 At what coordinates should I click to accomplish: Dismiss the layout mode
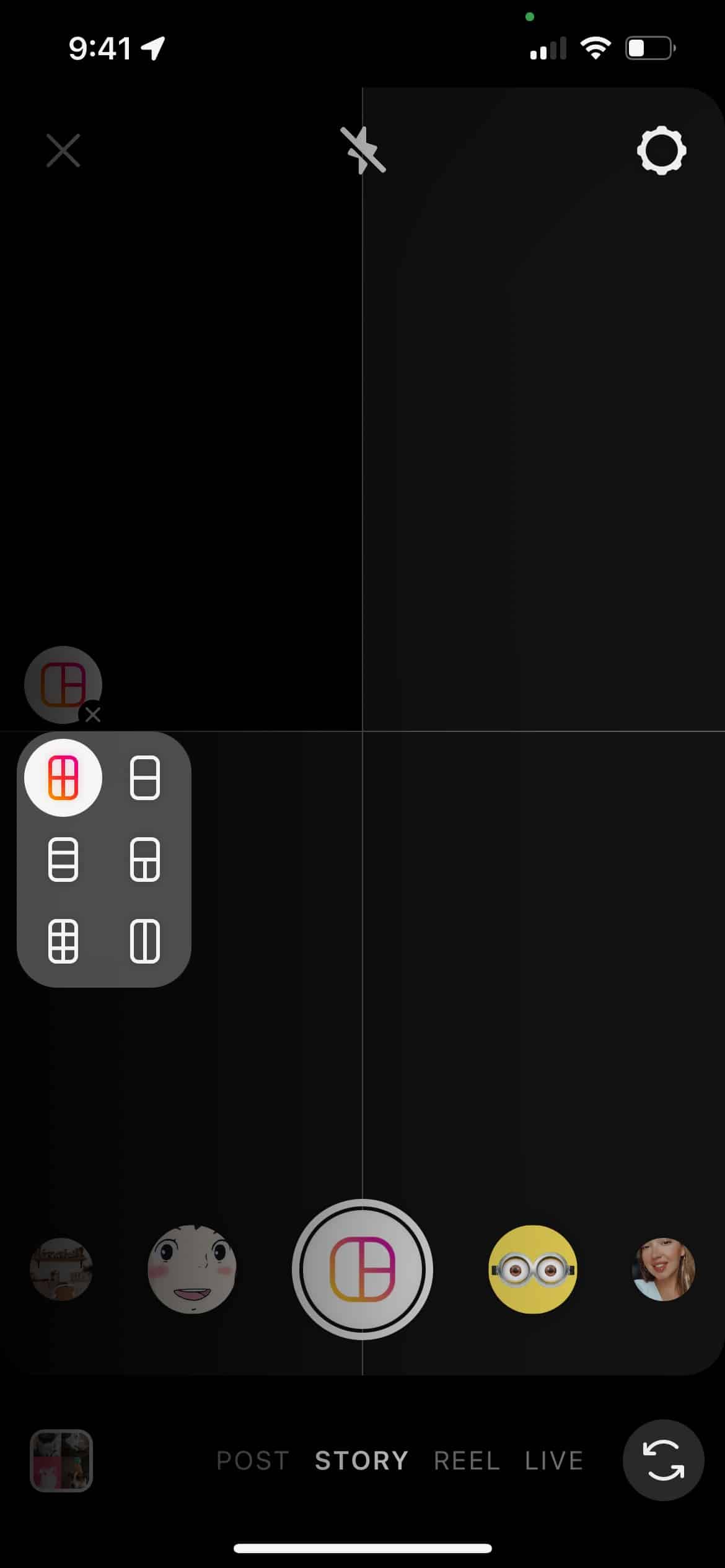point(92,715)
